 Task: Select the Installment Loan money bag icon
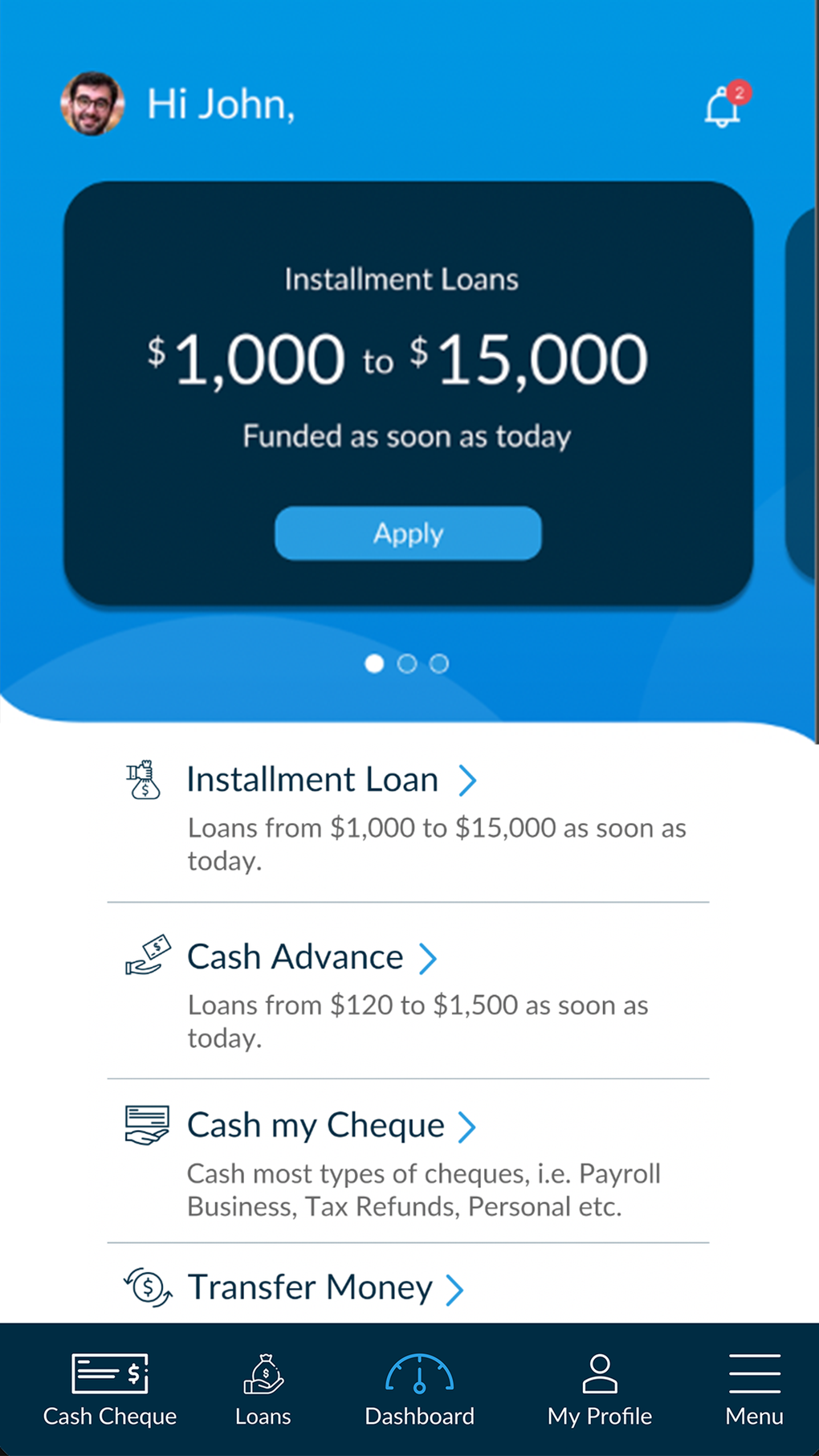click(143, 778)
